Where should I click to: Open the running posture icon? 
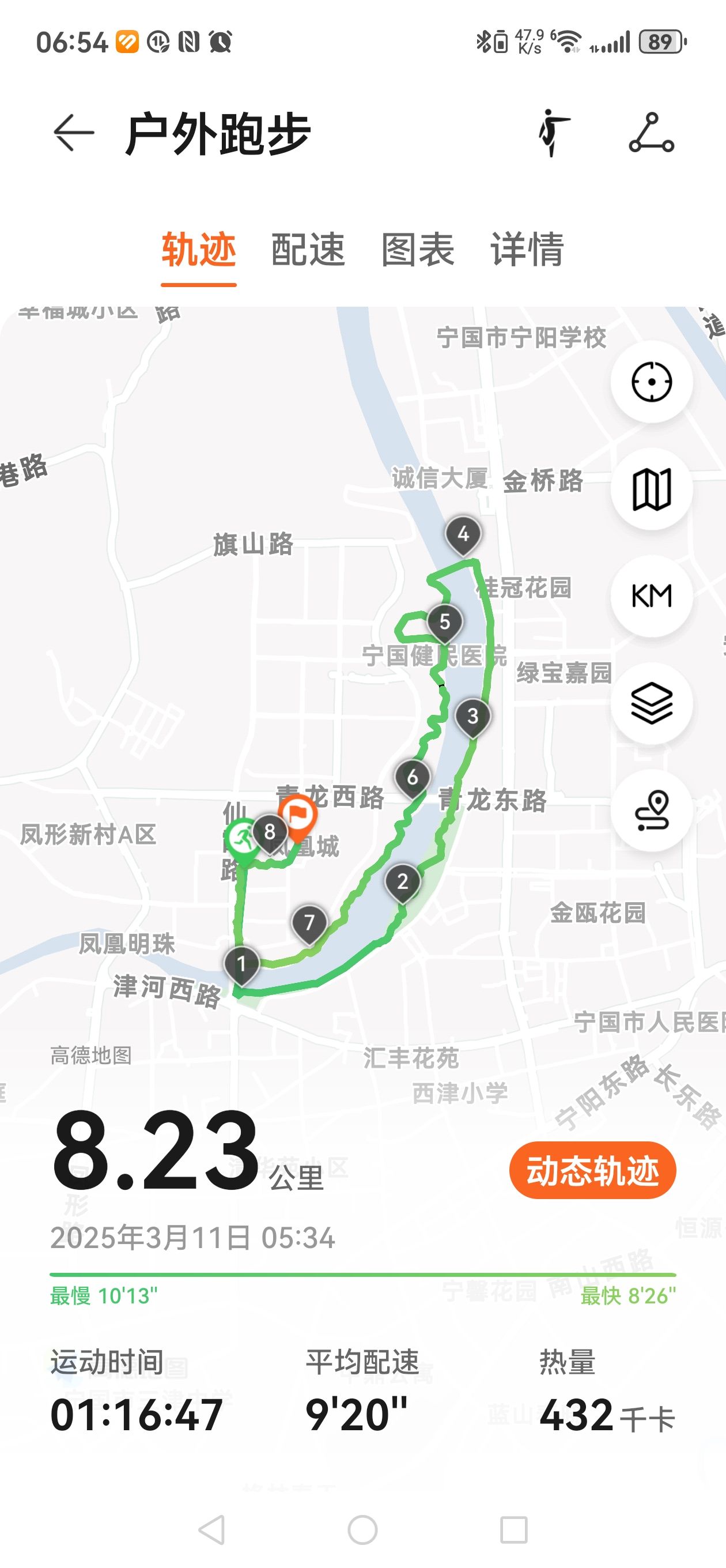point(553,133)
